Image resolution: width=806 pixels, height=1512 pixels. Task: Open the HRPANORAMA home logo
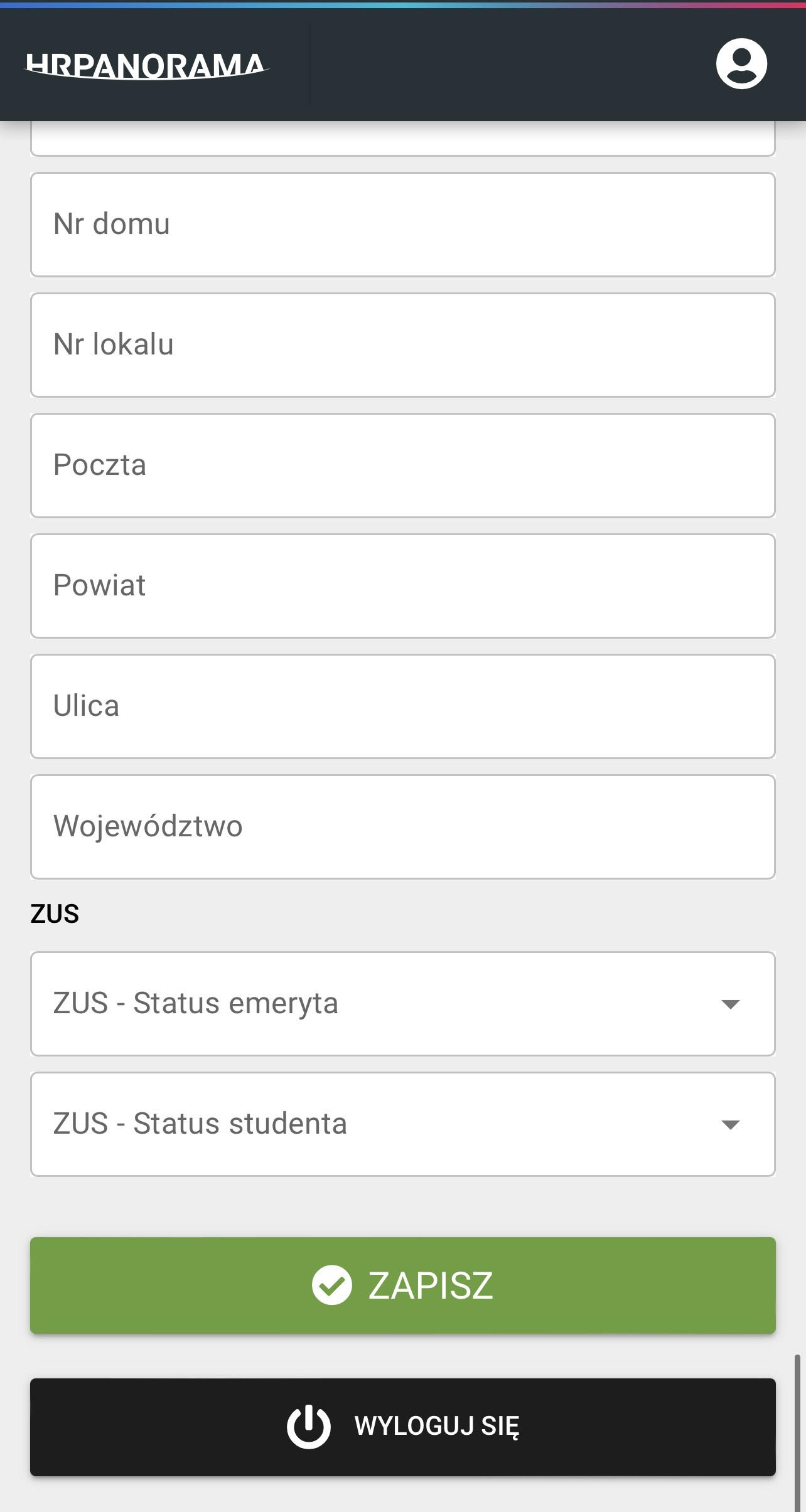coord(147,66)
